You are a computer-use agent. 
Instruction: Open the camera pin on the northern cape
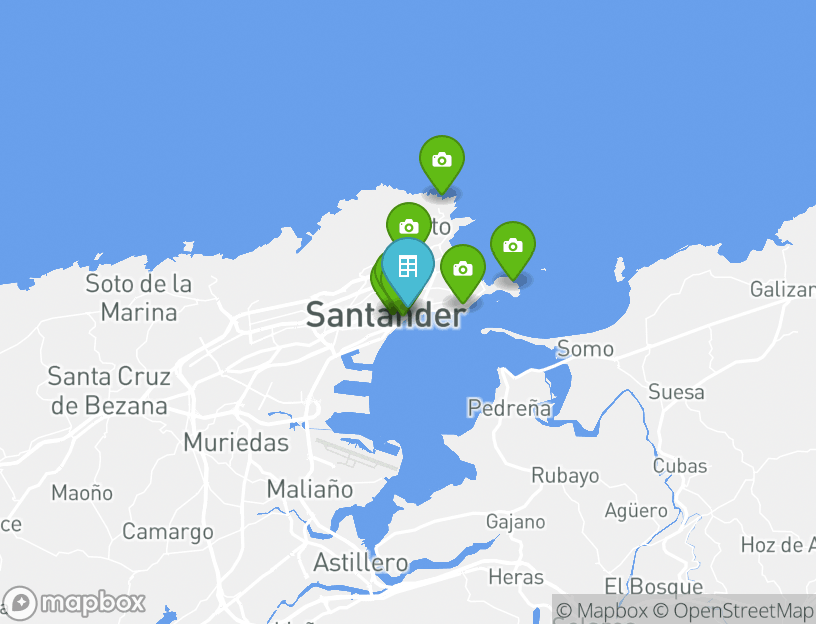441,160
